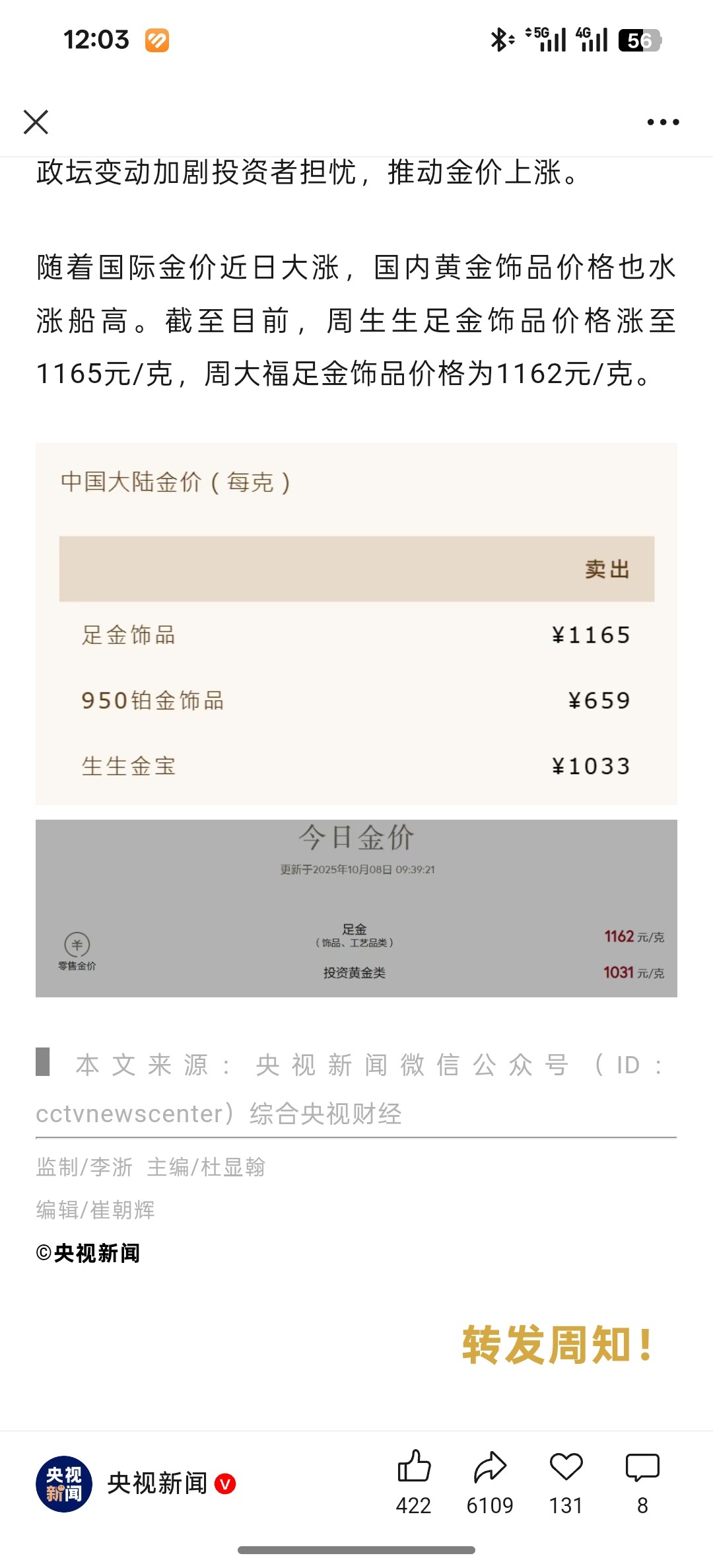Like this article with thumbs up

tap(414, 1468)
